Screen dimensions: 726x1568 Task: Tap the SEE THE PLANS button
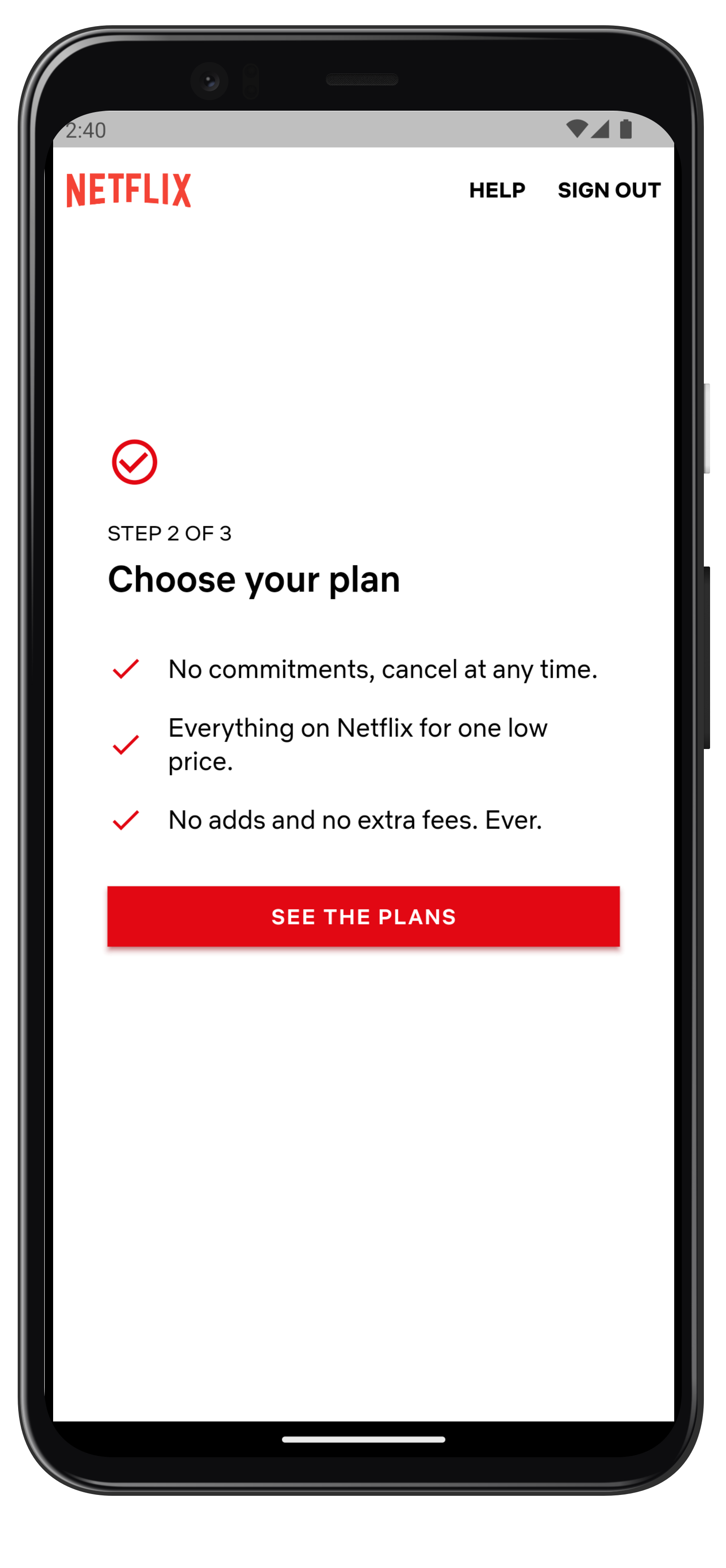363,916
